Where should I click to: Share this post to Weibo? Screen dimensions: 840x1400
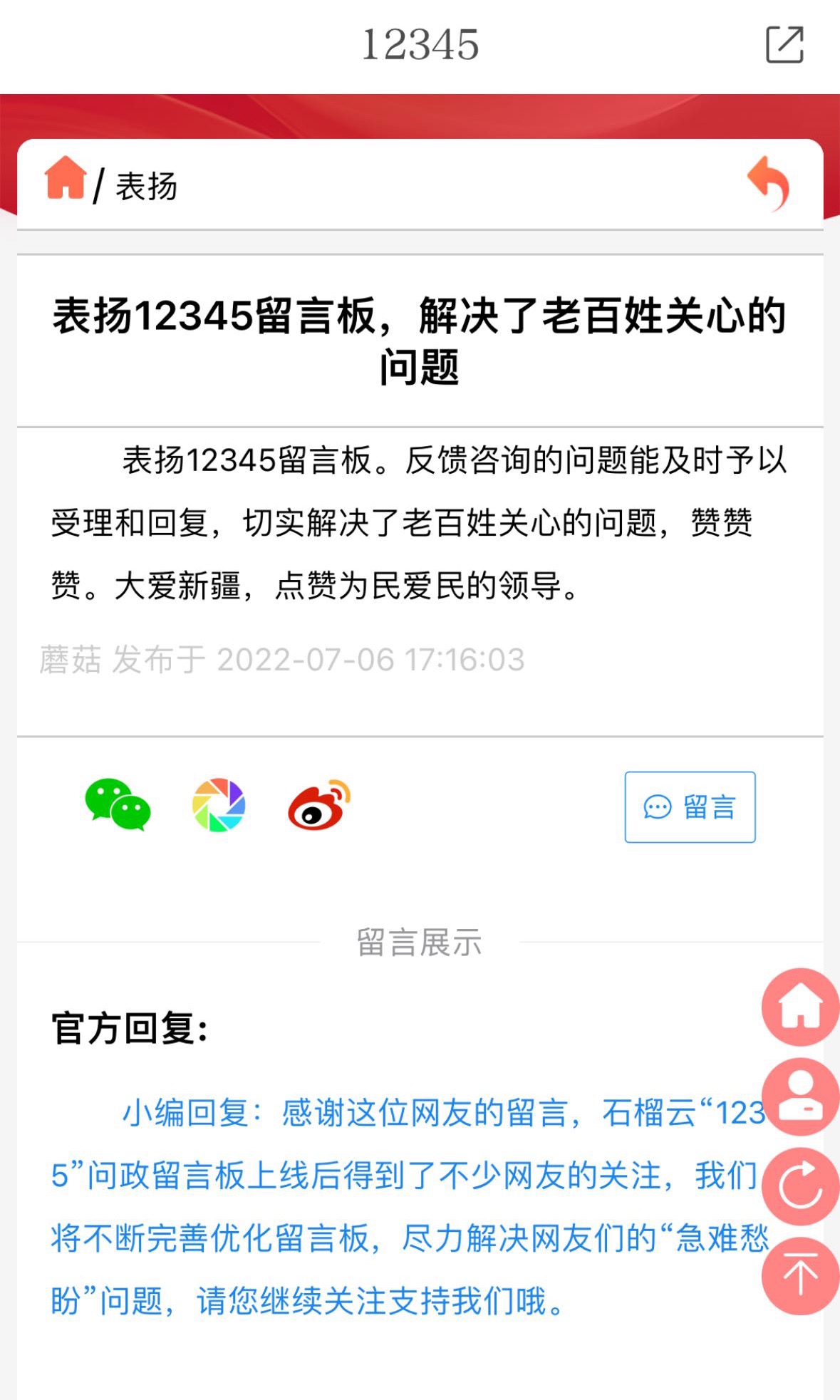pos(318,805)
